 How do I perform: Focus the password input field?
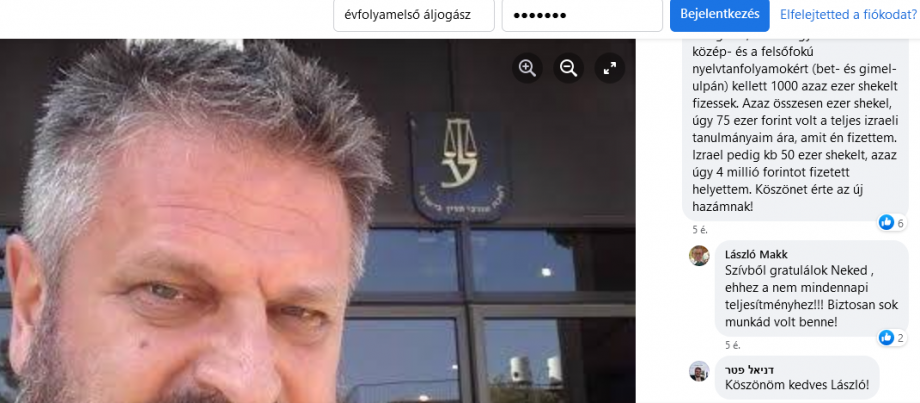click(x=581, y=15)
